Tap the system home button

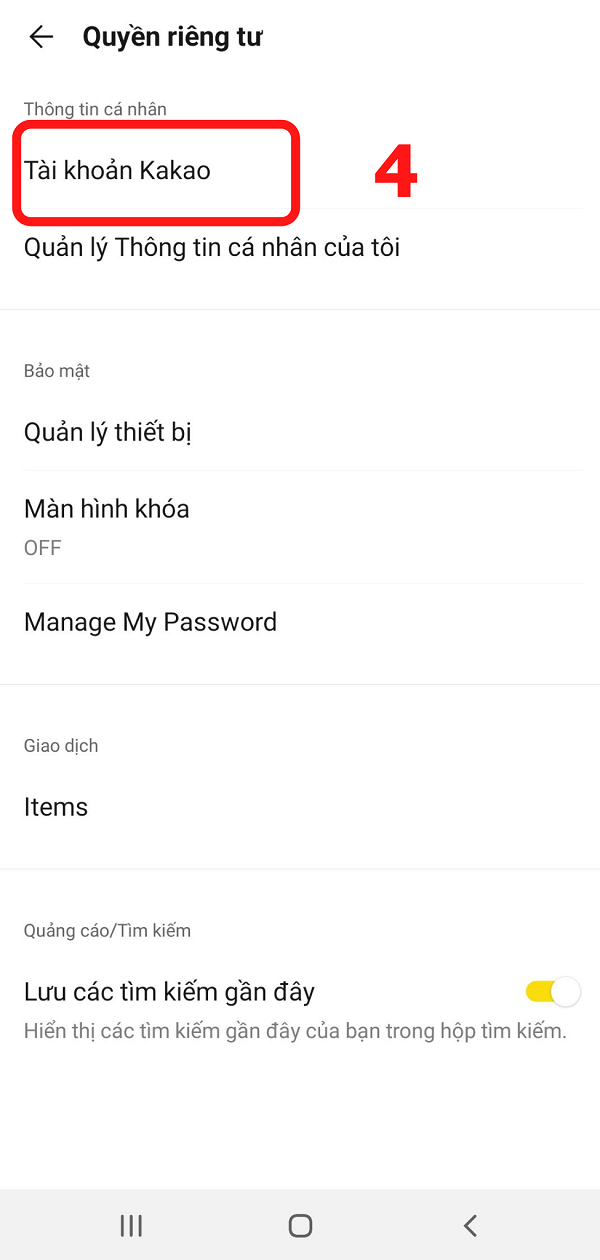click(x=300, y=1225)
